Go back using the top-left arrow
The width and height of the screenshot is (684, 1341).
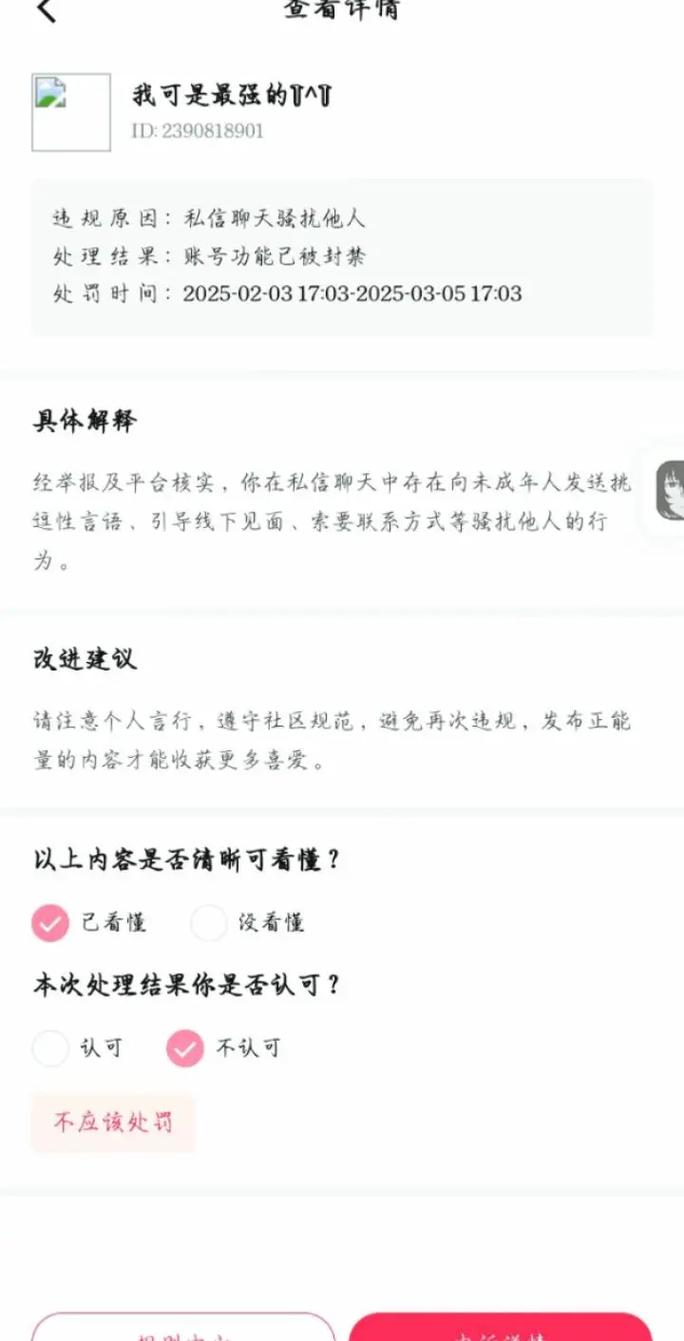click(x=46, y=11)
